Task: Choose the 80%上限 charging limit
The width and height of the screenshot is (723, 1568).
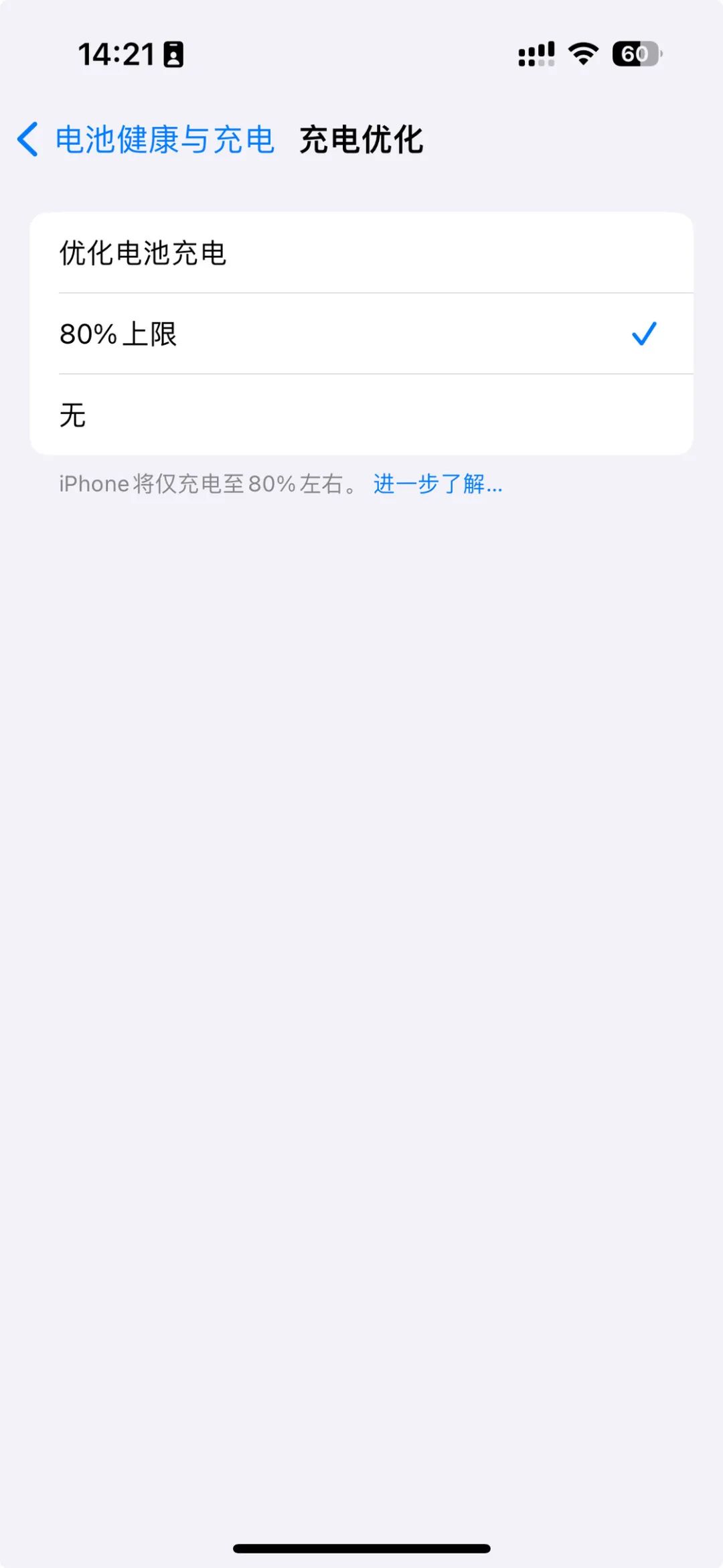Action: click(360, 334)
